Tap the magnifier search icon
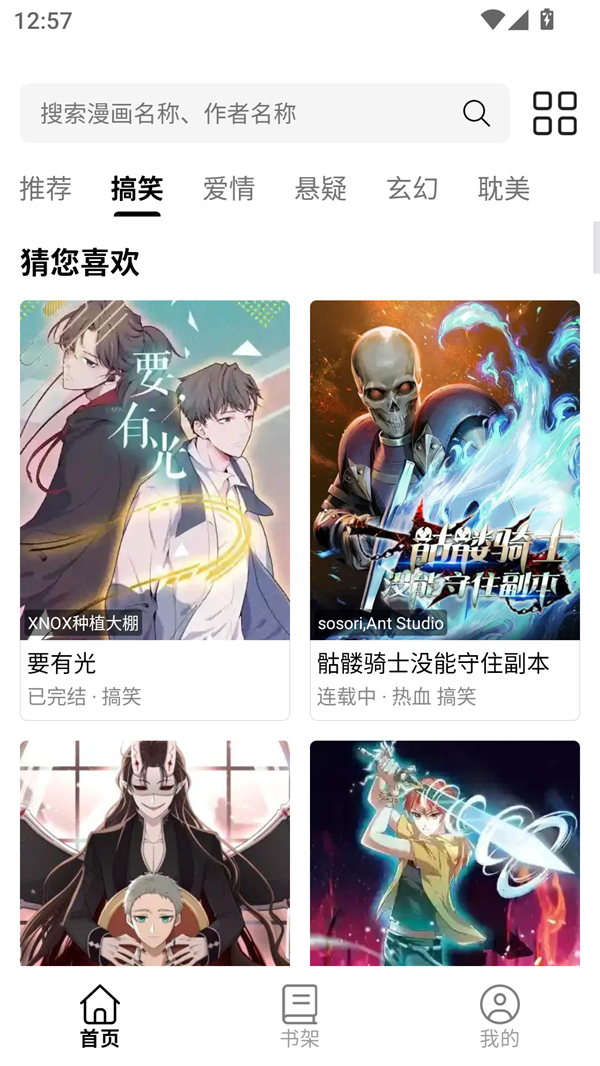Image resolution: width=600 pixels, height=1066 pixels. 476,113
